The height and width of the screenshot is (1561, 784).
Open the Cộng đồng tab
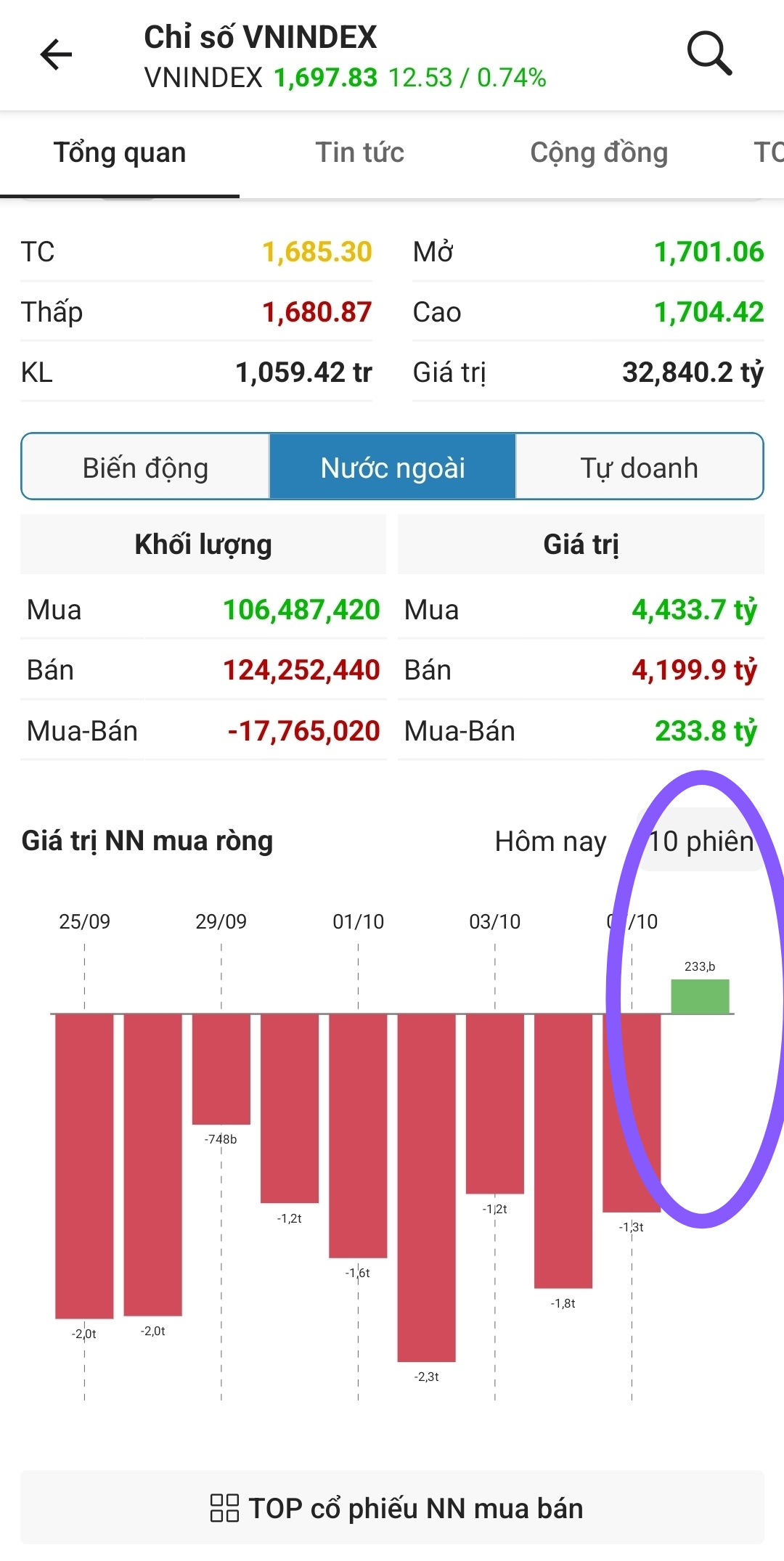[x=599, y=153]
